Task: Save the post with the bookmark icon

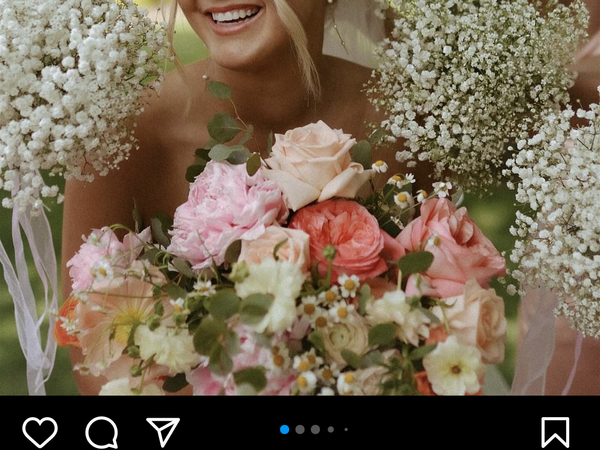Action: pos(555,432)
